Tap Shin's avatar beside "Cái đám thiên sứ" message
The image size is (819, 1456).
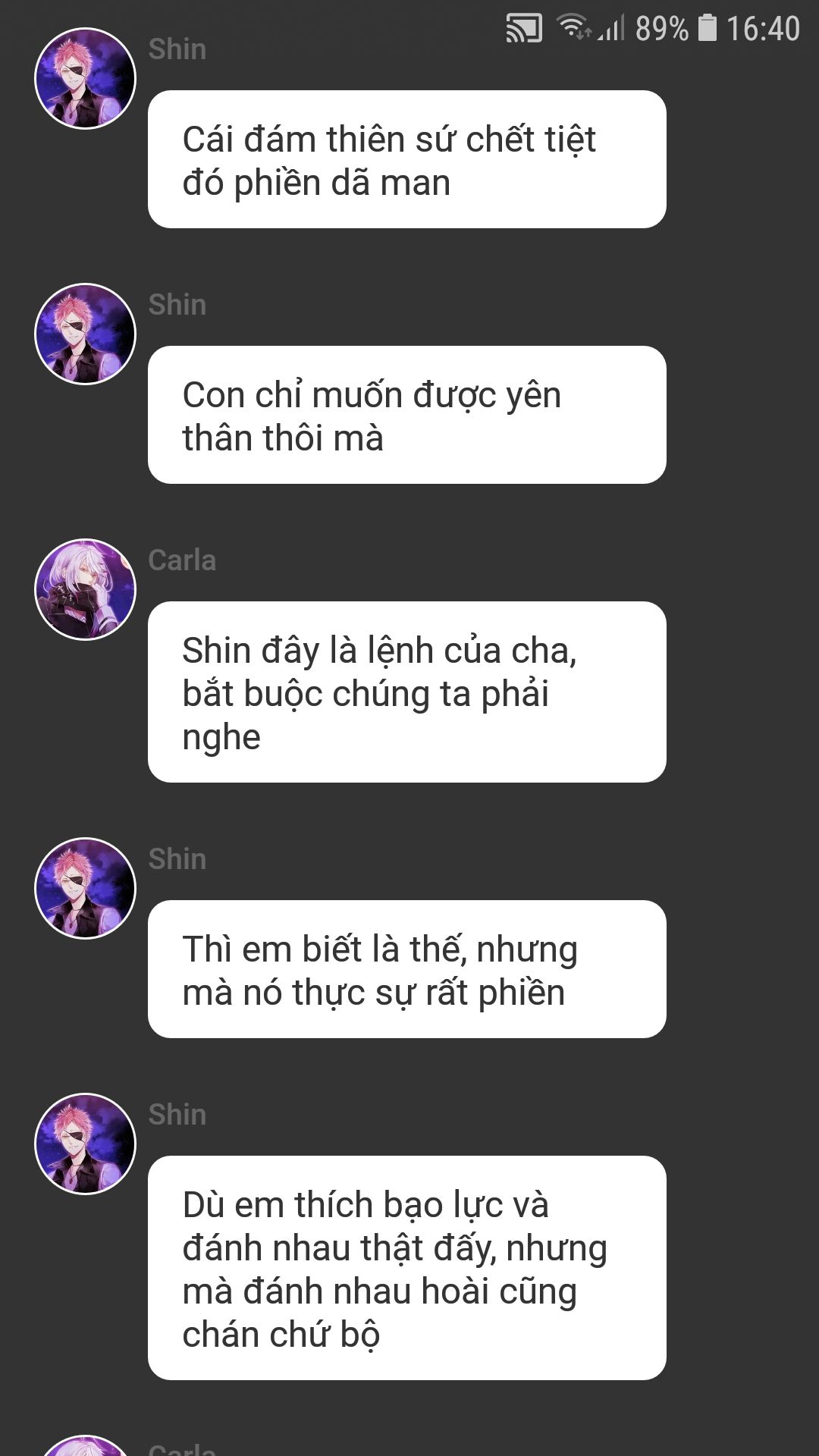pyautogui.click(x=85, y=78)
